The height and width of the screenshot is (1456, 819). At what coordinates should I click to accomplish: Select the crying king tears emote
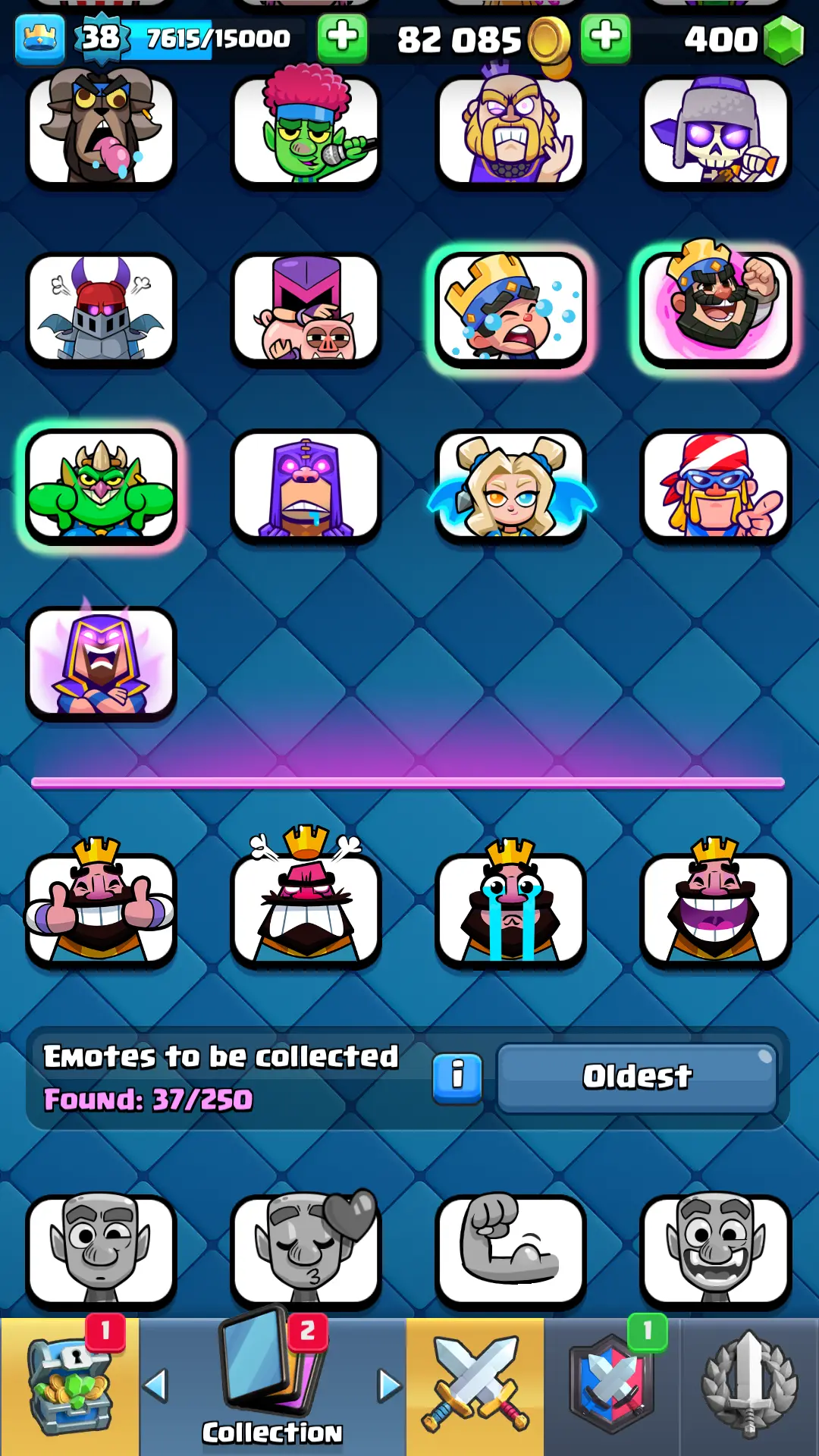[x=510, y=910]
